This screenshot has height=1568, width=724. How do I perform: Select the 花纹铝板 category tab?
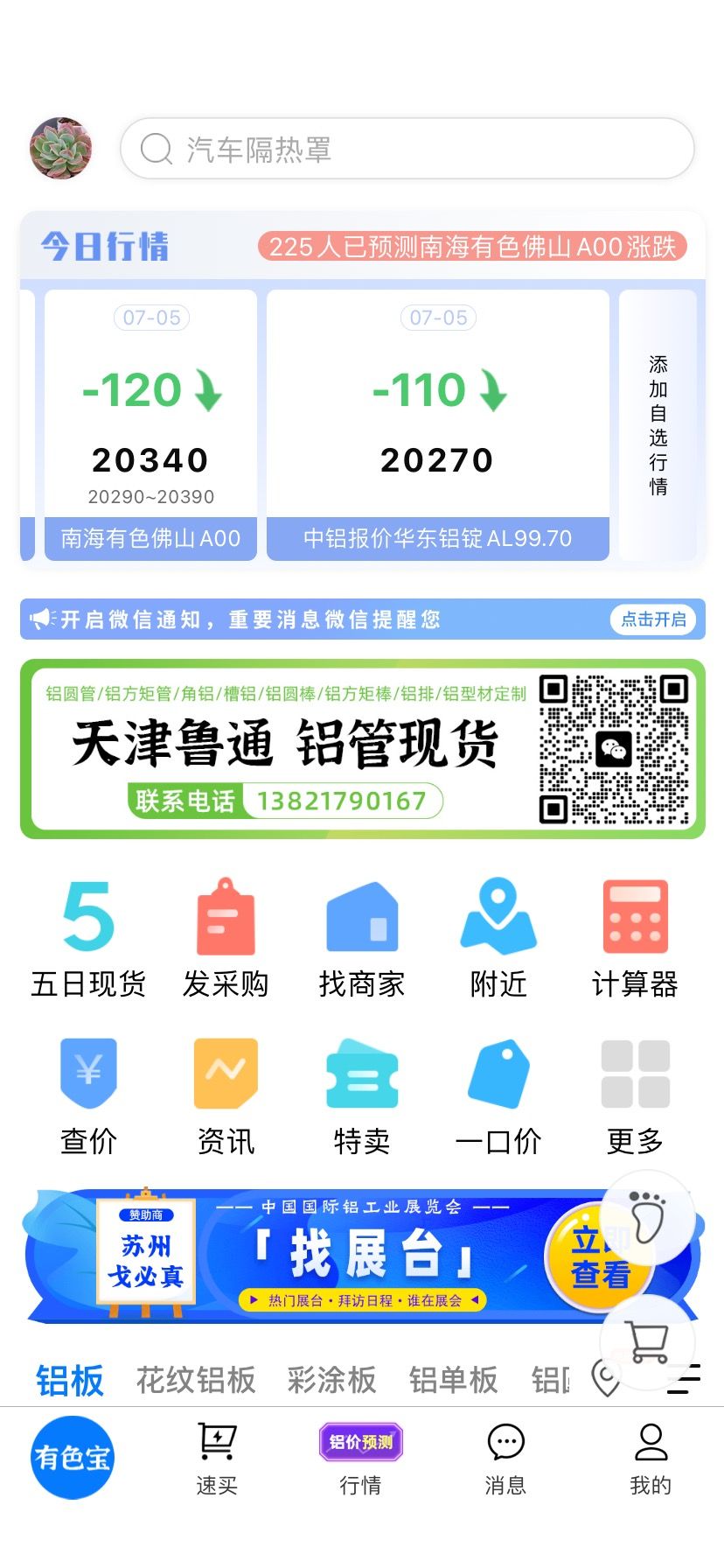196,1380
